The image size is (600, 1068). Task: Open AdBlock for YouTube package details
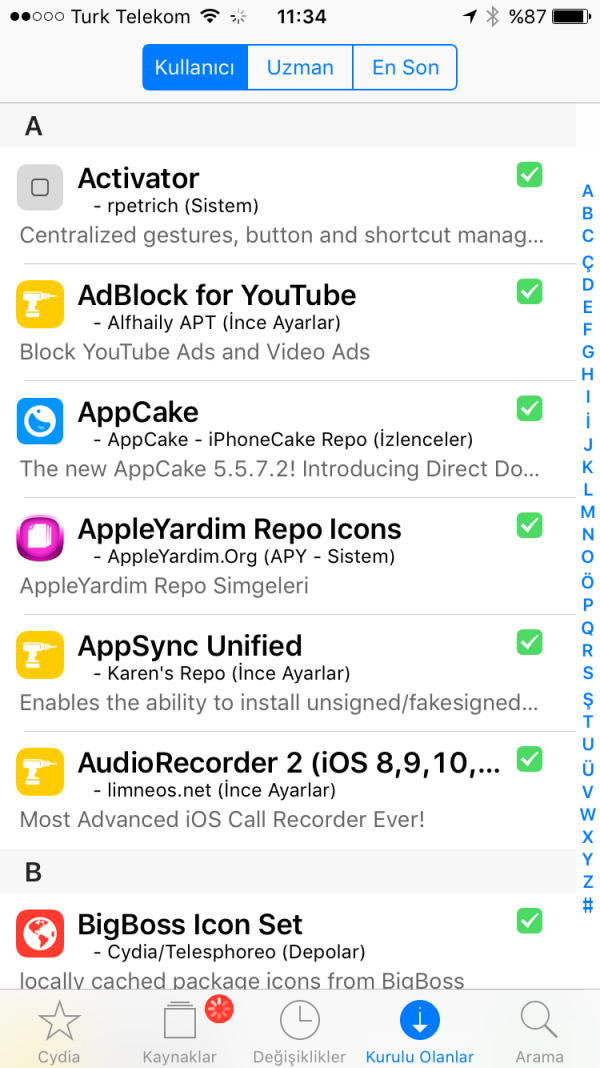tap(280, 322)
